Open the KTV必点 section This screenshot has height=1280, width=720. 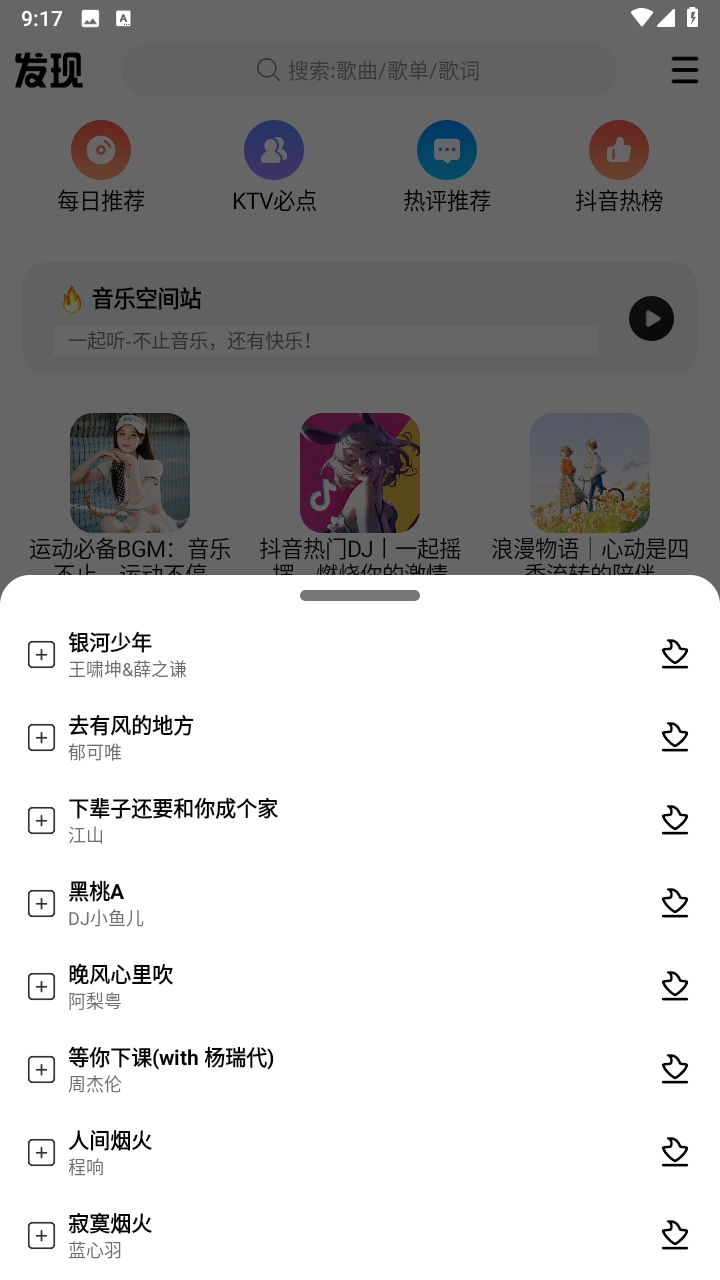[x=274, y=165]
